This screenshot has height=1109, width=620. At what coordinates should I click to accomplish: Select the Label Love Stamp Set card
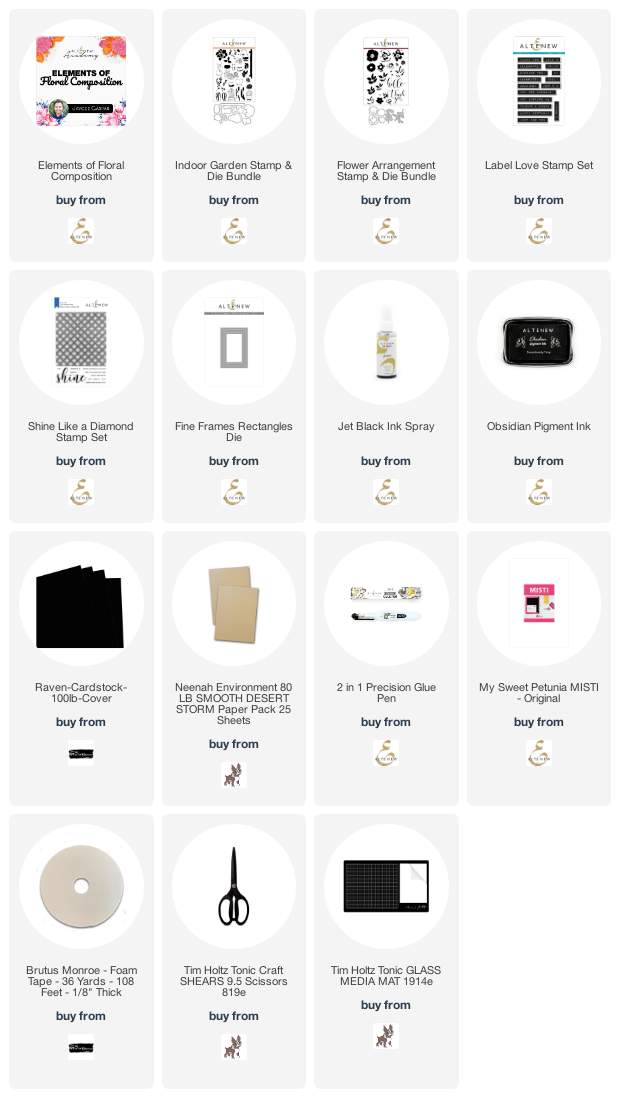[x=539, y=135]
